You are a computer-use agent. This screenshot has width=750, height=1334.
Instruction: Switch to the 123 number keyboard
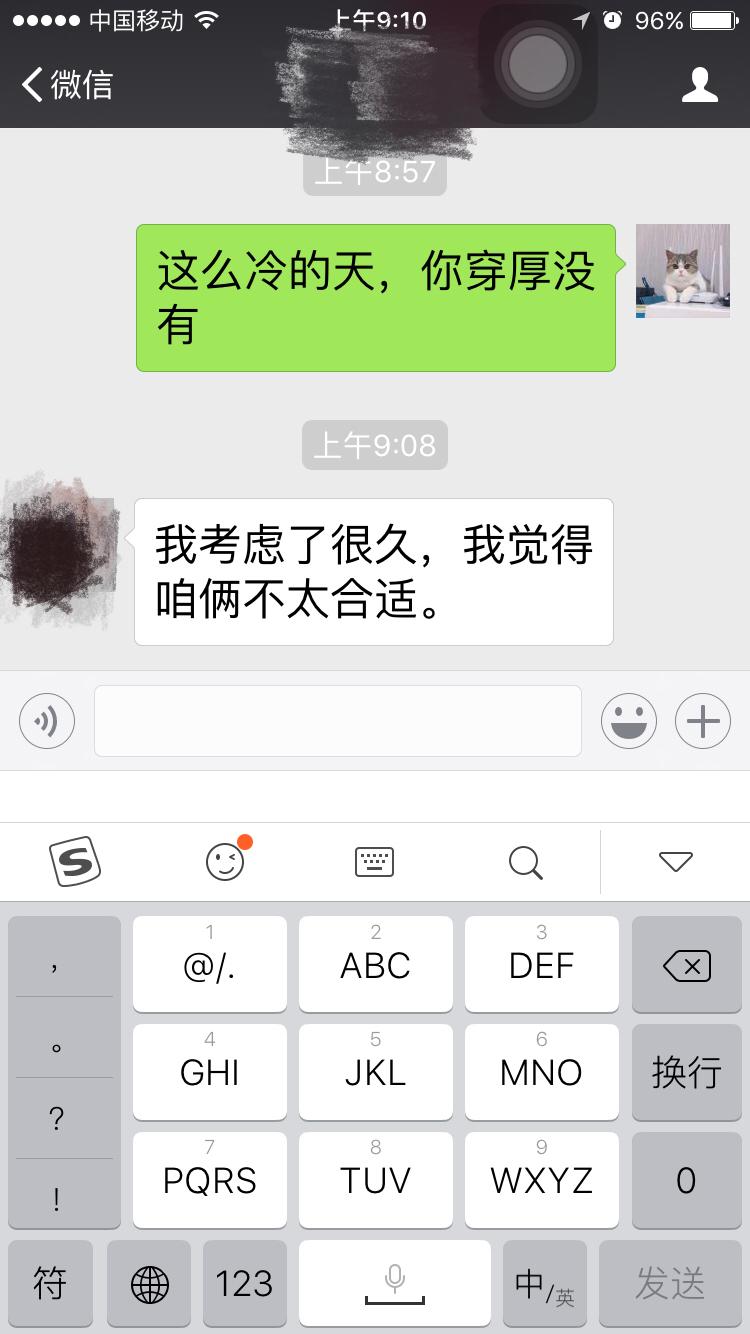pos(244,1283)
